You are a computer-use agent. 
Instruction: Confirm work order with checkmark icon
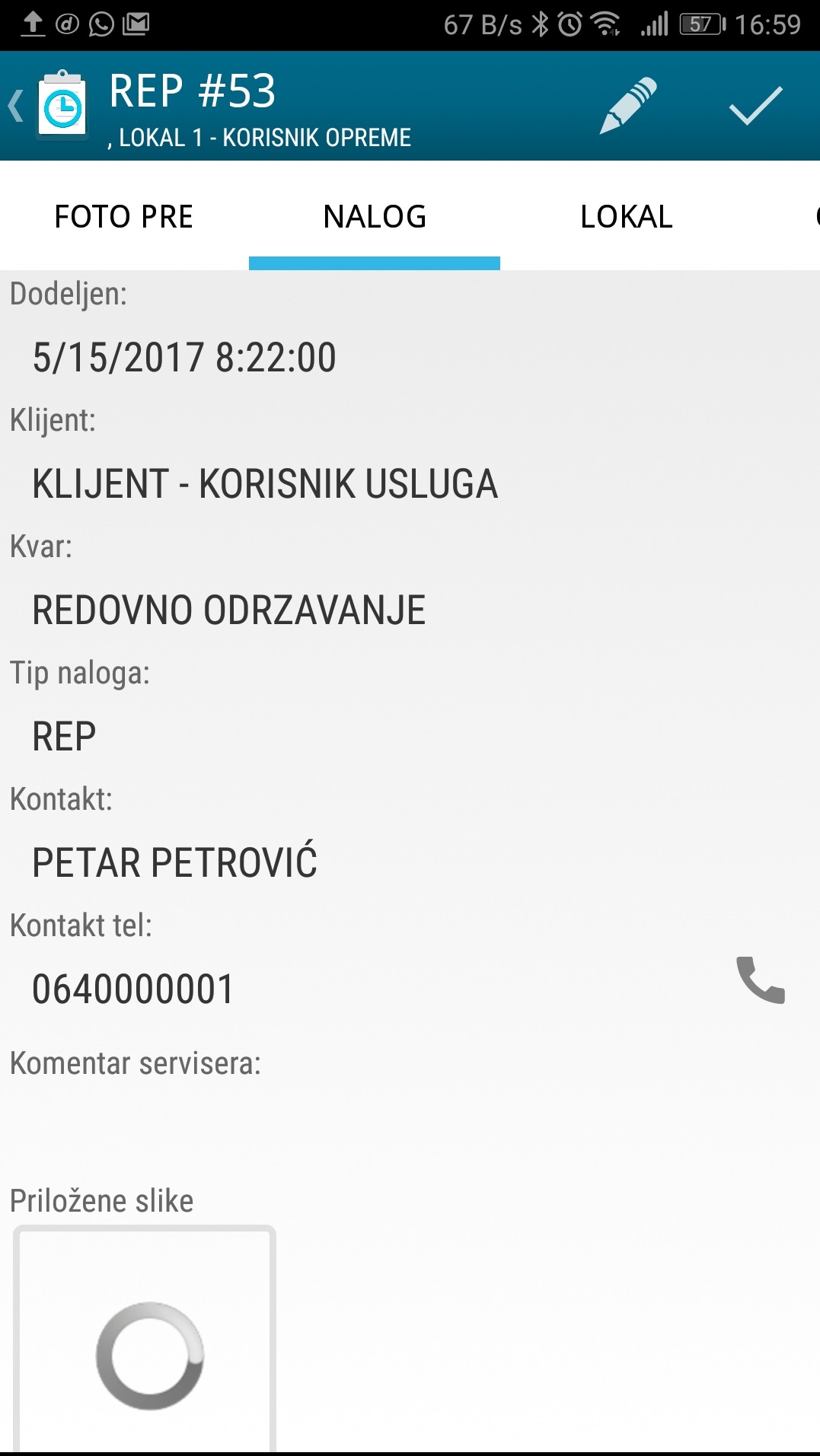755,105
